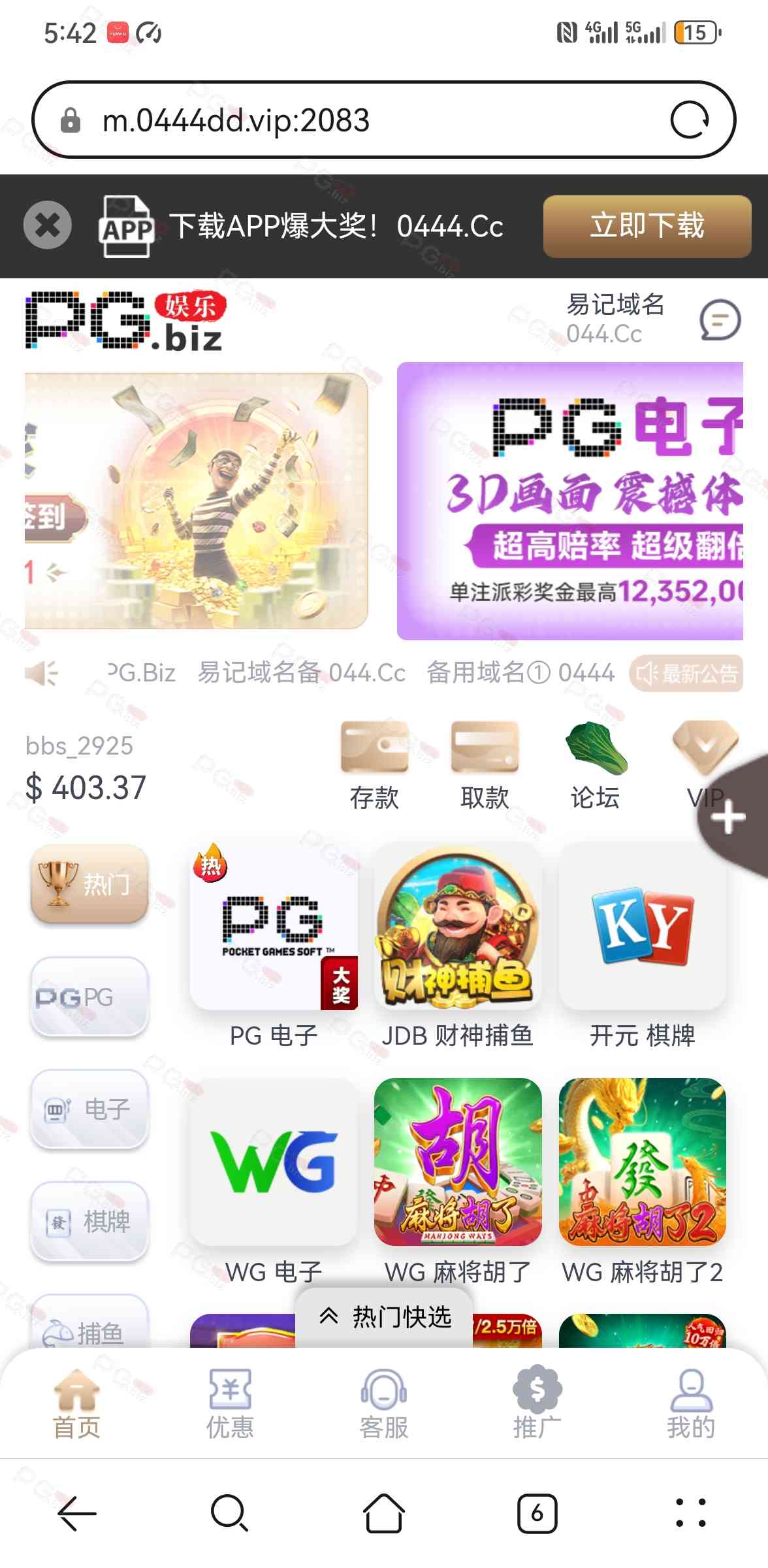Open 存款 deposit

tap(374, 766)
